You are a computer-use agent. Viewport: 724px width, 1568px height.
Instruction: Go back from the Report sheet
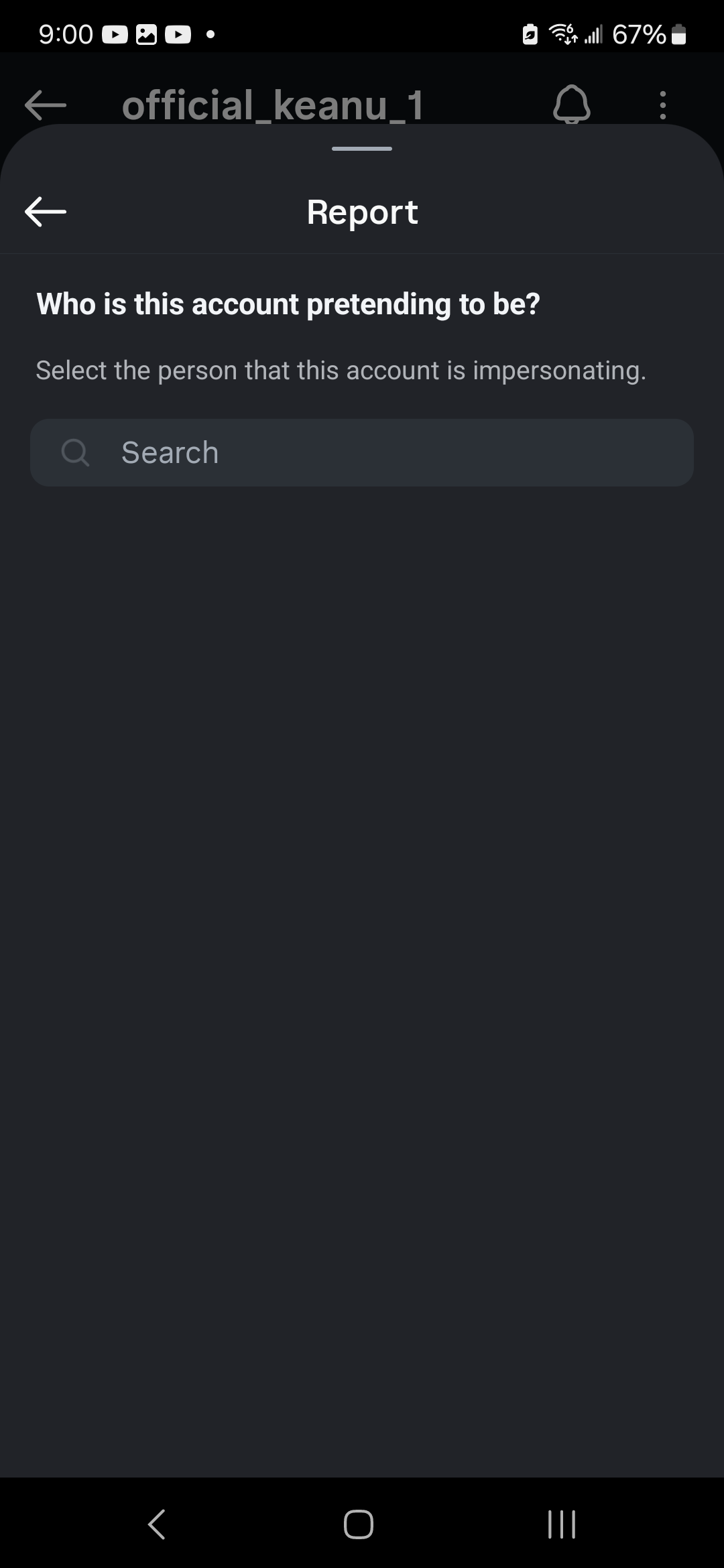(x=46, y=212)
